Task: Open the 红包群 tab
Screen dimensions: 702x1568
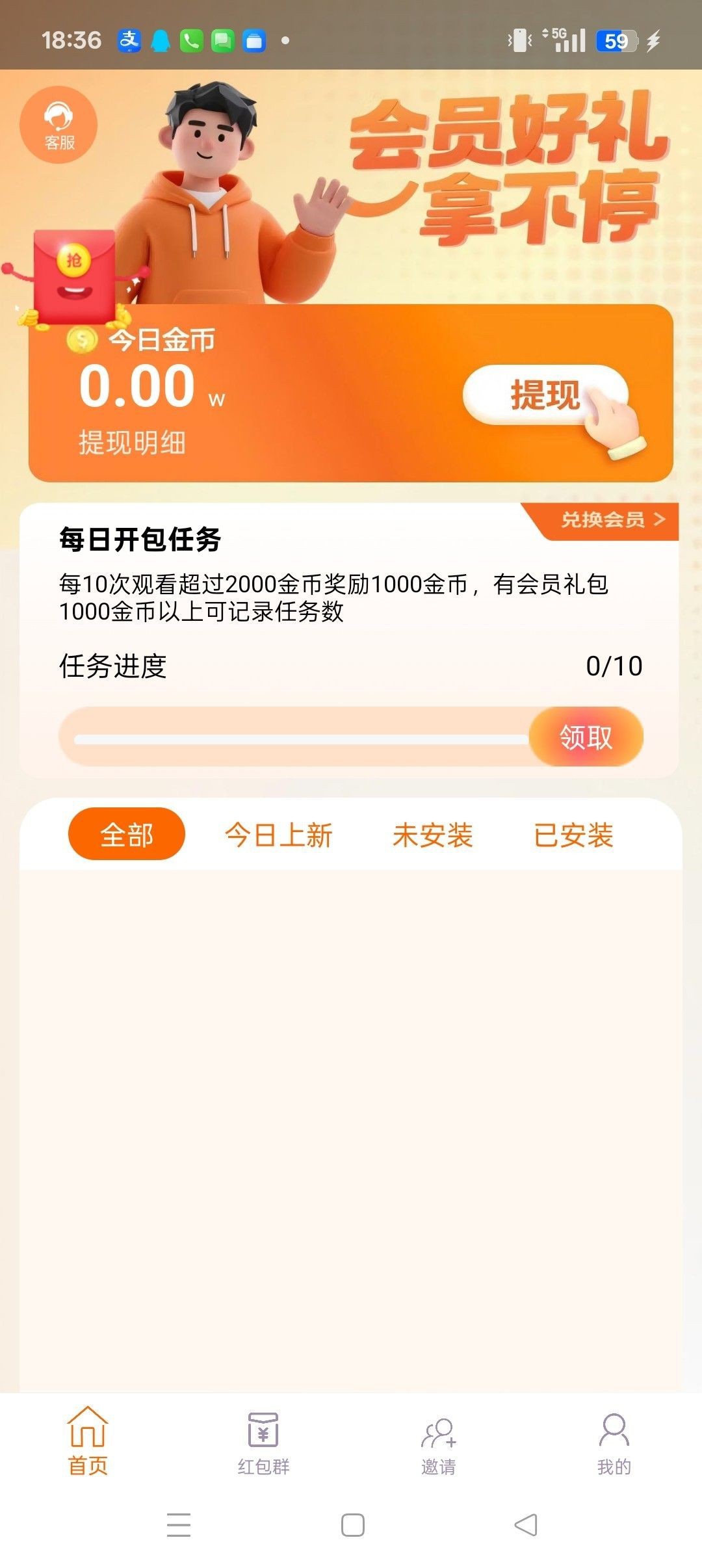Action: (x=263, y=1441)
